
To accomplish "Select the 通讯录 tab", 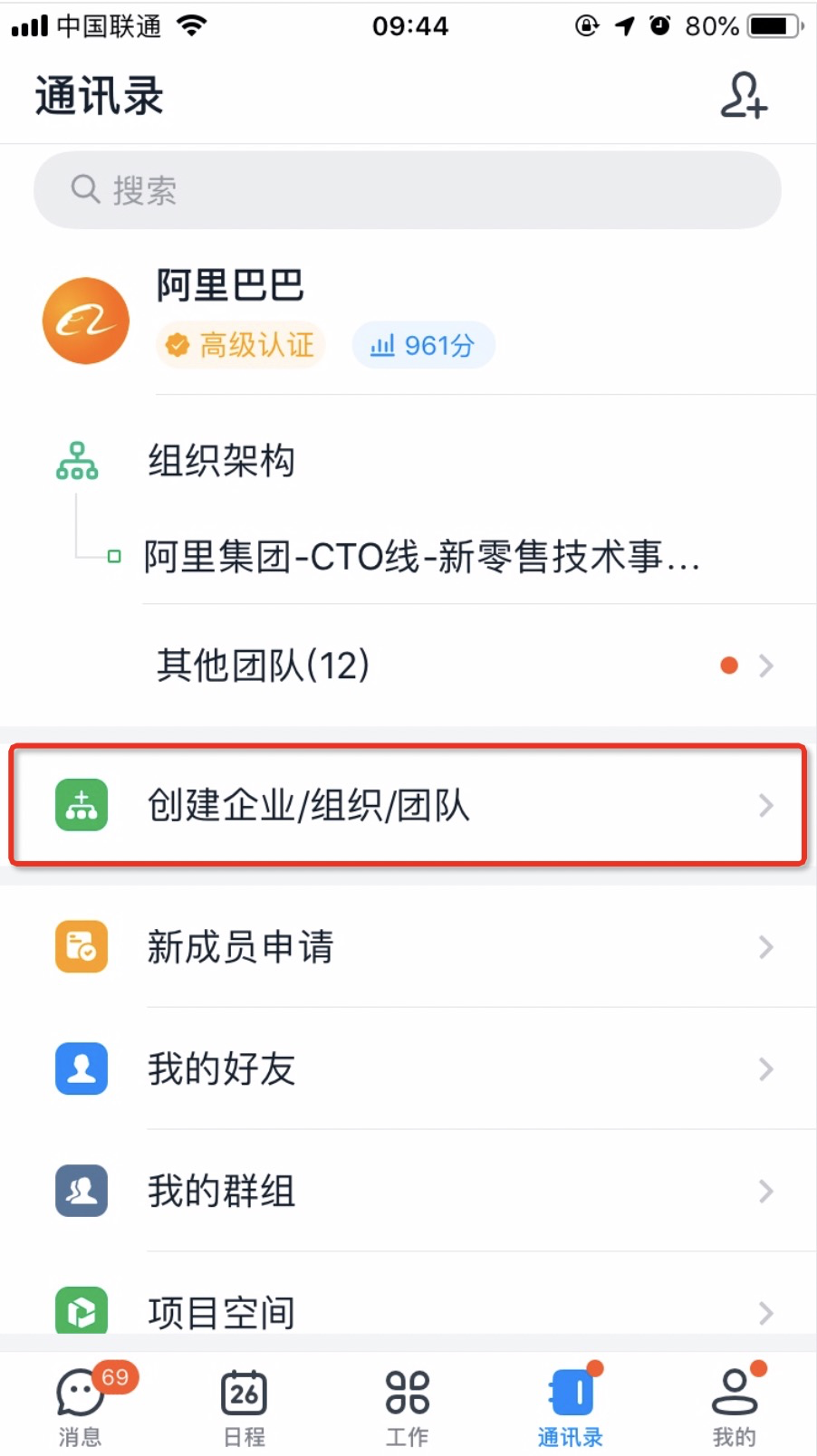I will [571, 1404].
